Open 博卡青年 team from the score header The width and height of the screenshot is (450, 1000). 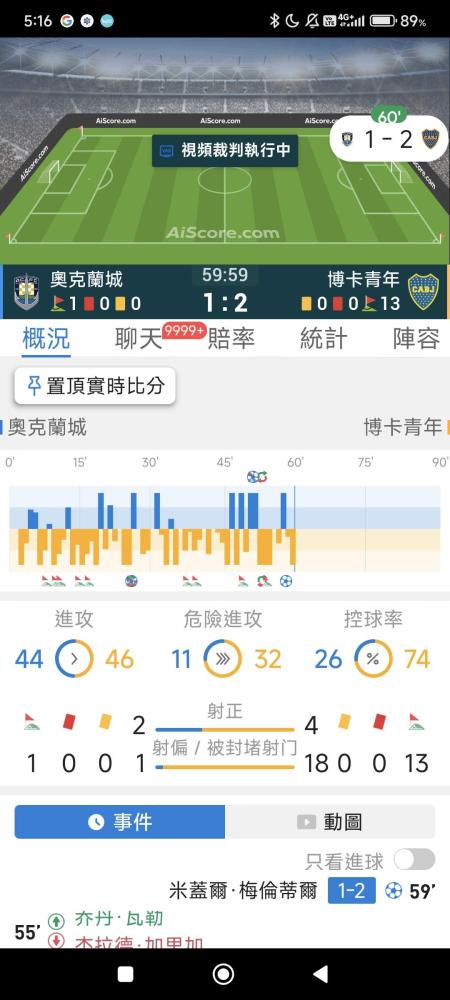(363, 279)
